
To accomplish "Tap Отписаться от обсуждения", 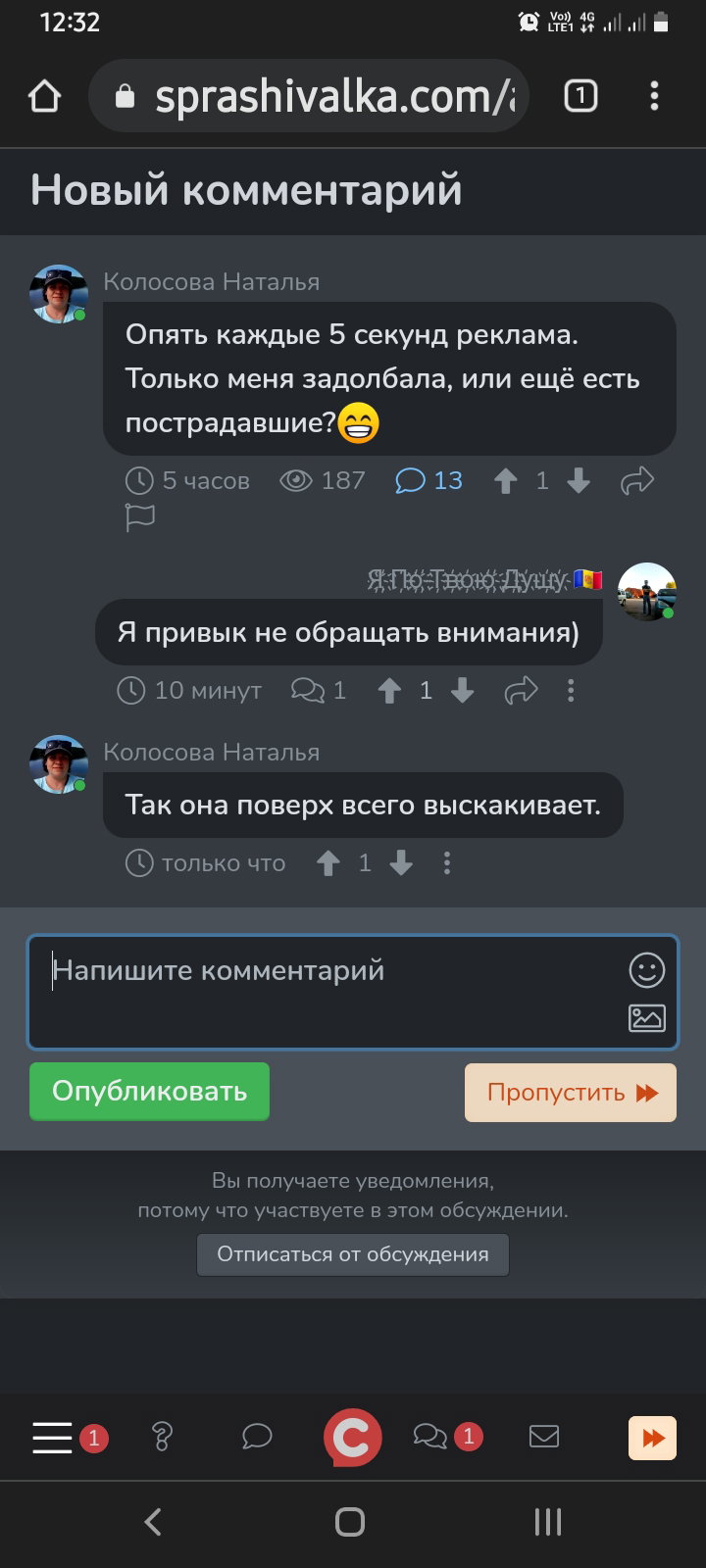I will 353,1254.
